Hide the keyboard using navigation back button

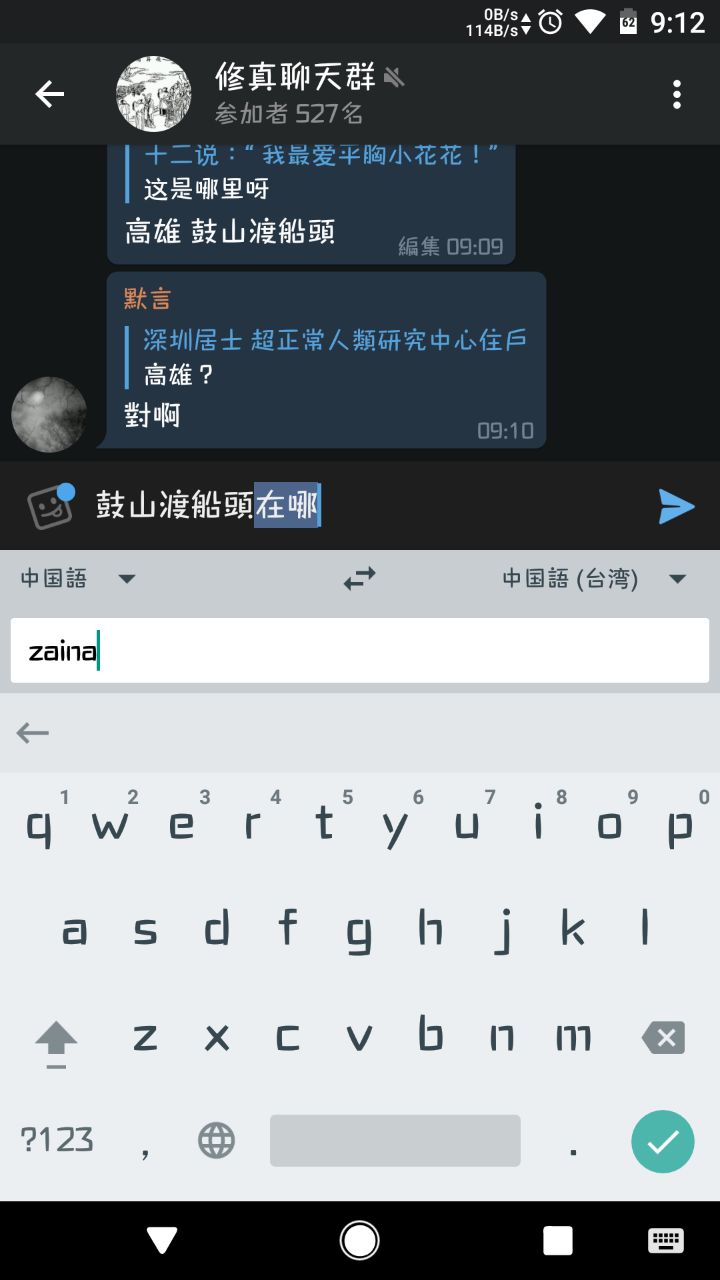click(x=162, y=1240)
